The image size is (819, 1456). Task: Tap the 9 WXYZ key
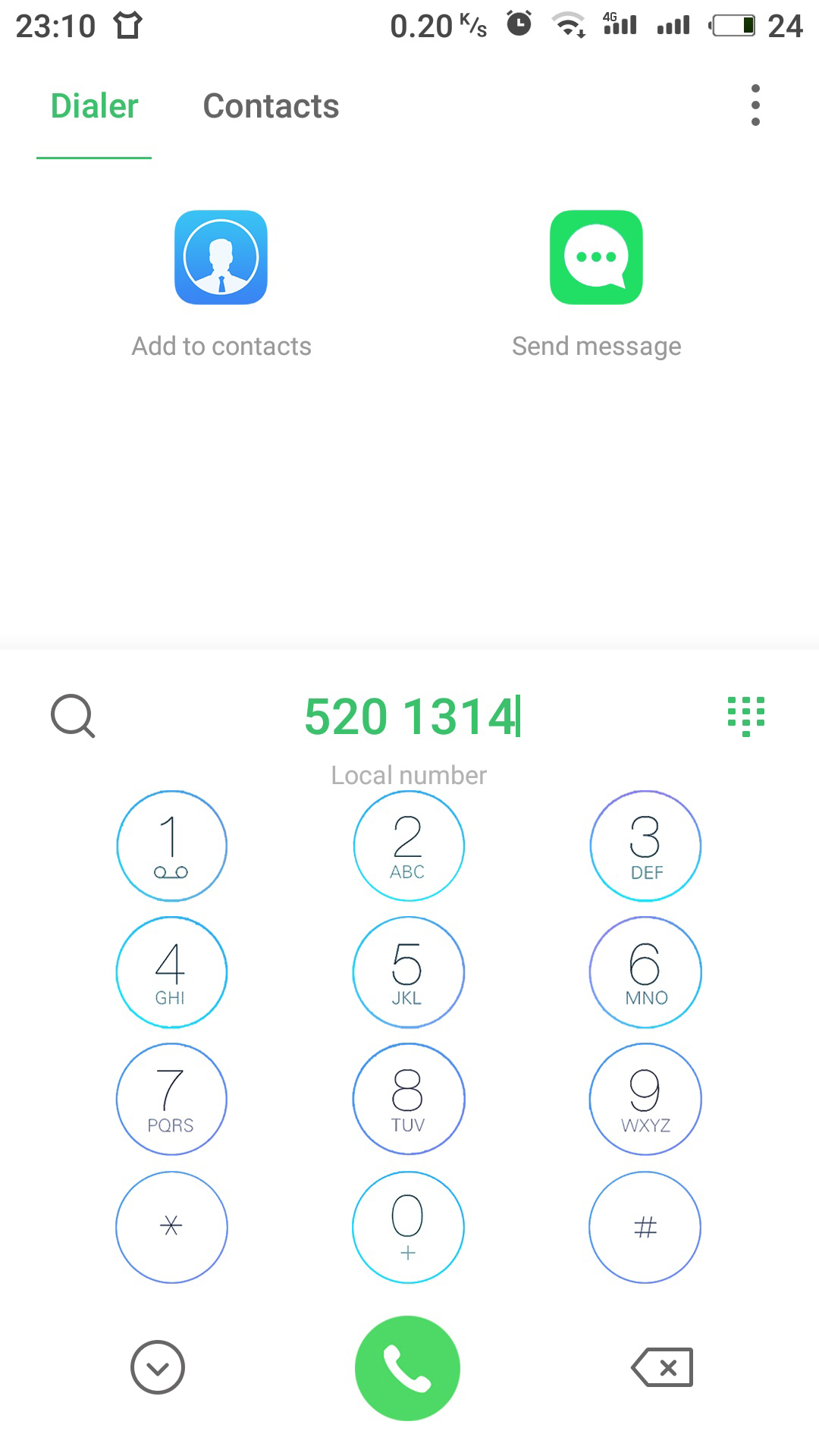[645, 1099]
